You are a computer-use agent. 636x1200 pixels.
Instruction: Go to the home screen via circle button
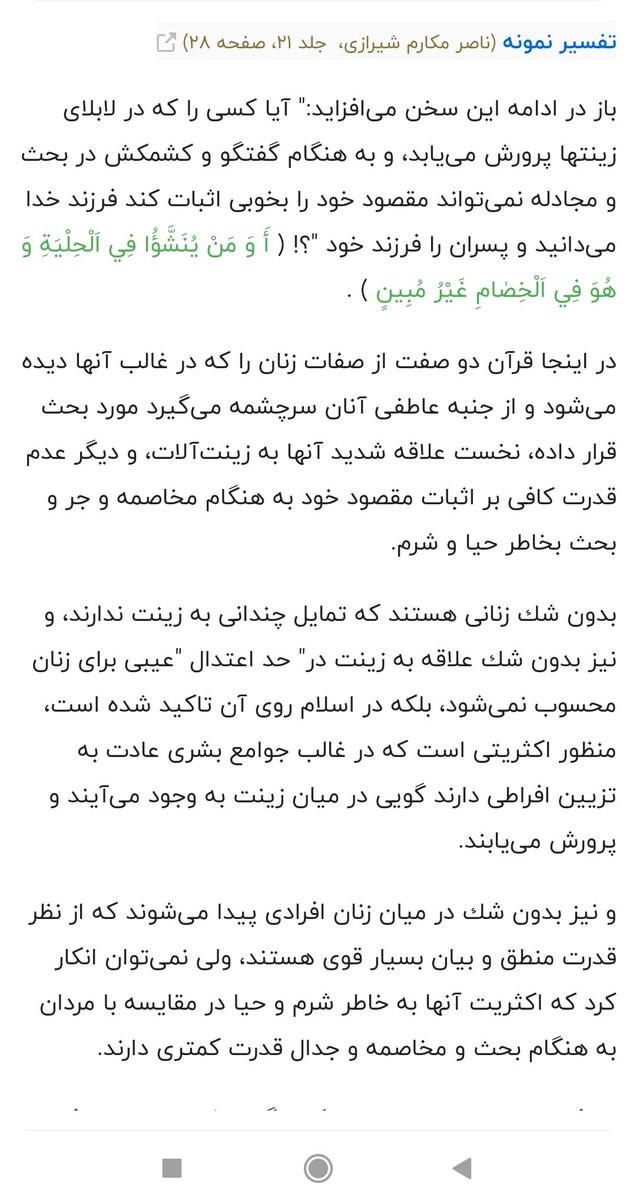318,1167
